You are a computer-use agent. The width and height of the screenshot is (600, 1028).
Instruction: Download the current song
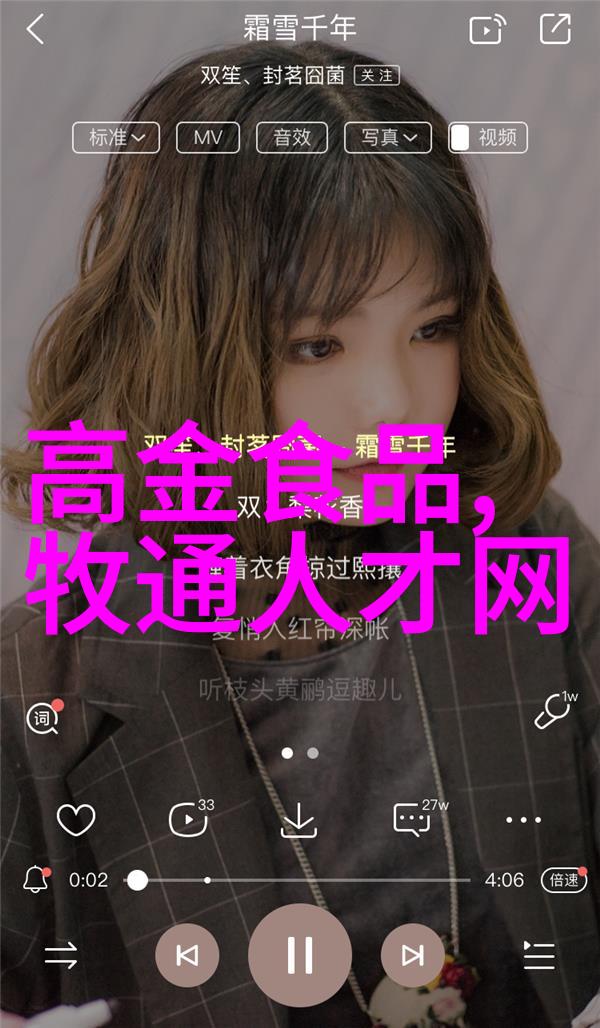(298, 820)
